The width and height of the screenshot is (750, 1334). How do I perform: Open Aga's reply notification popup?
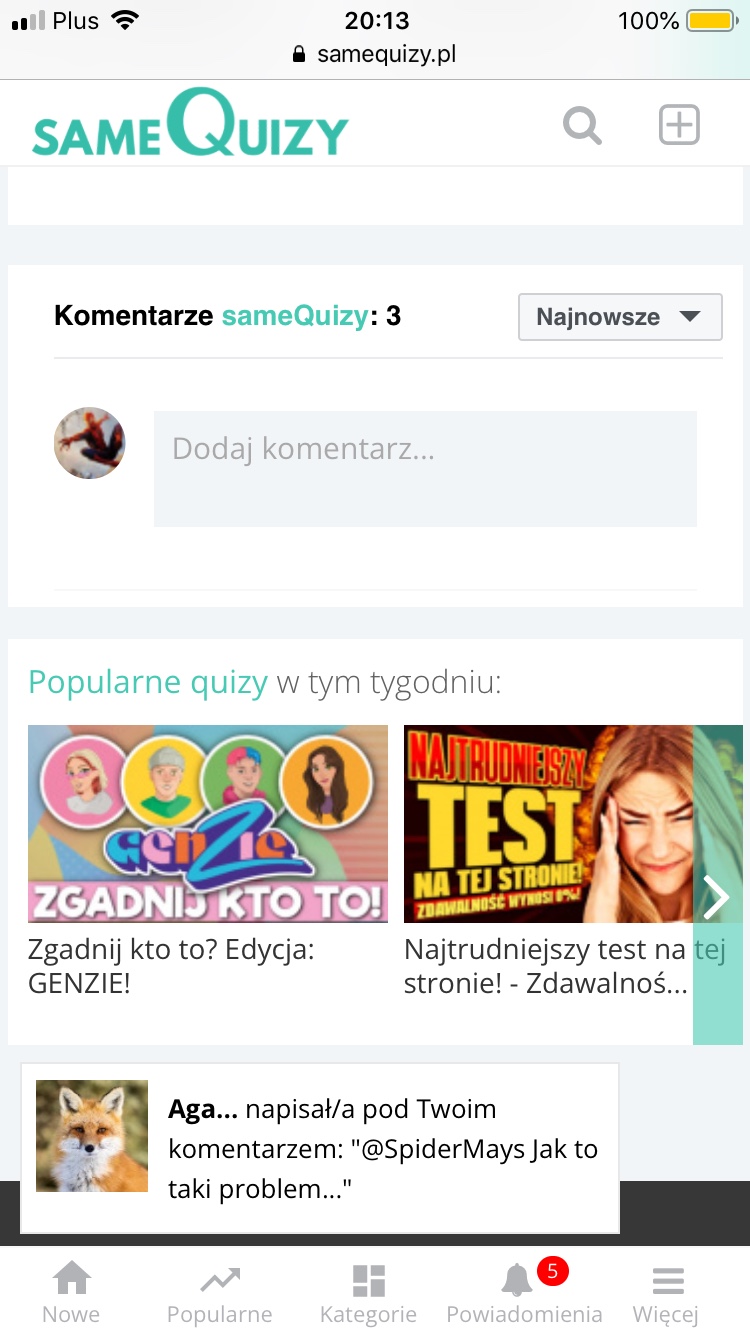tap(320, 1147)
